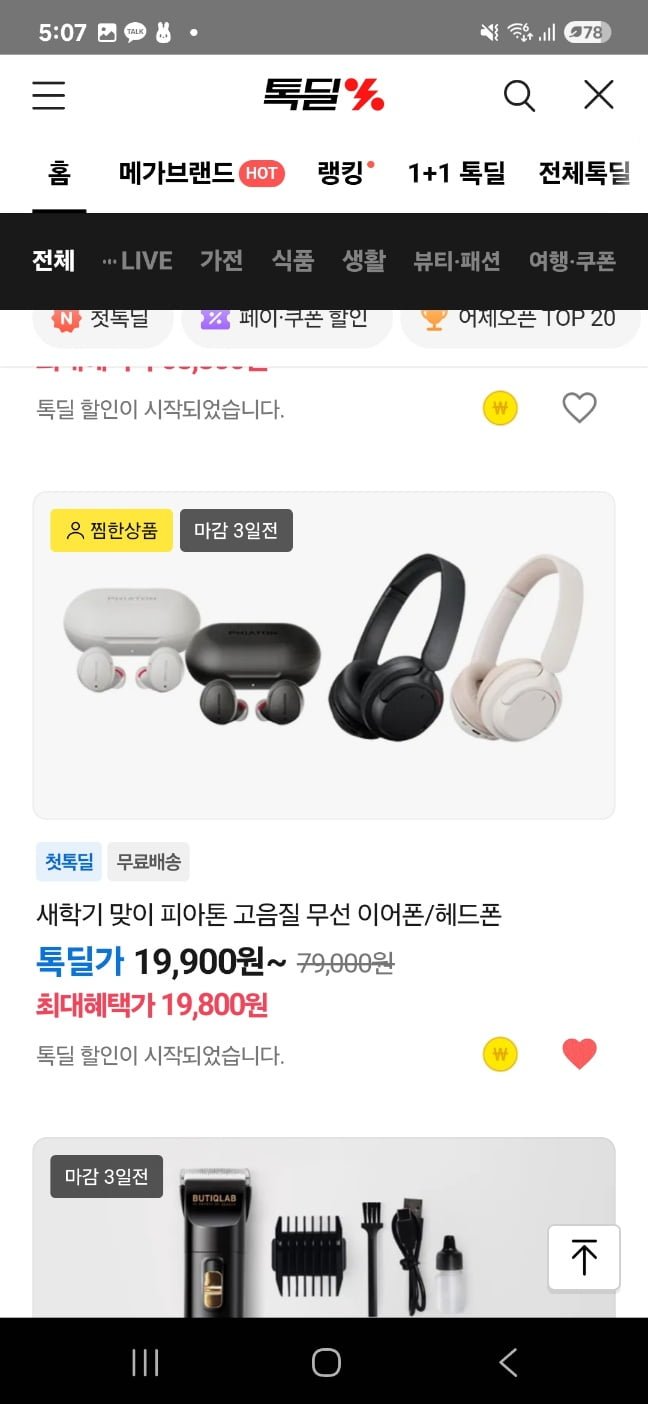Open the hamburger menu

(48, 95)
